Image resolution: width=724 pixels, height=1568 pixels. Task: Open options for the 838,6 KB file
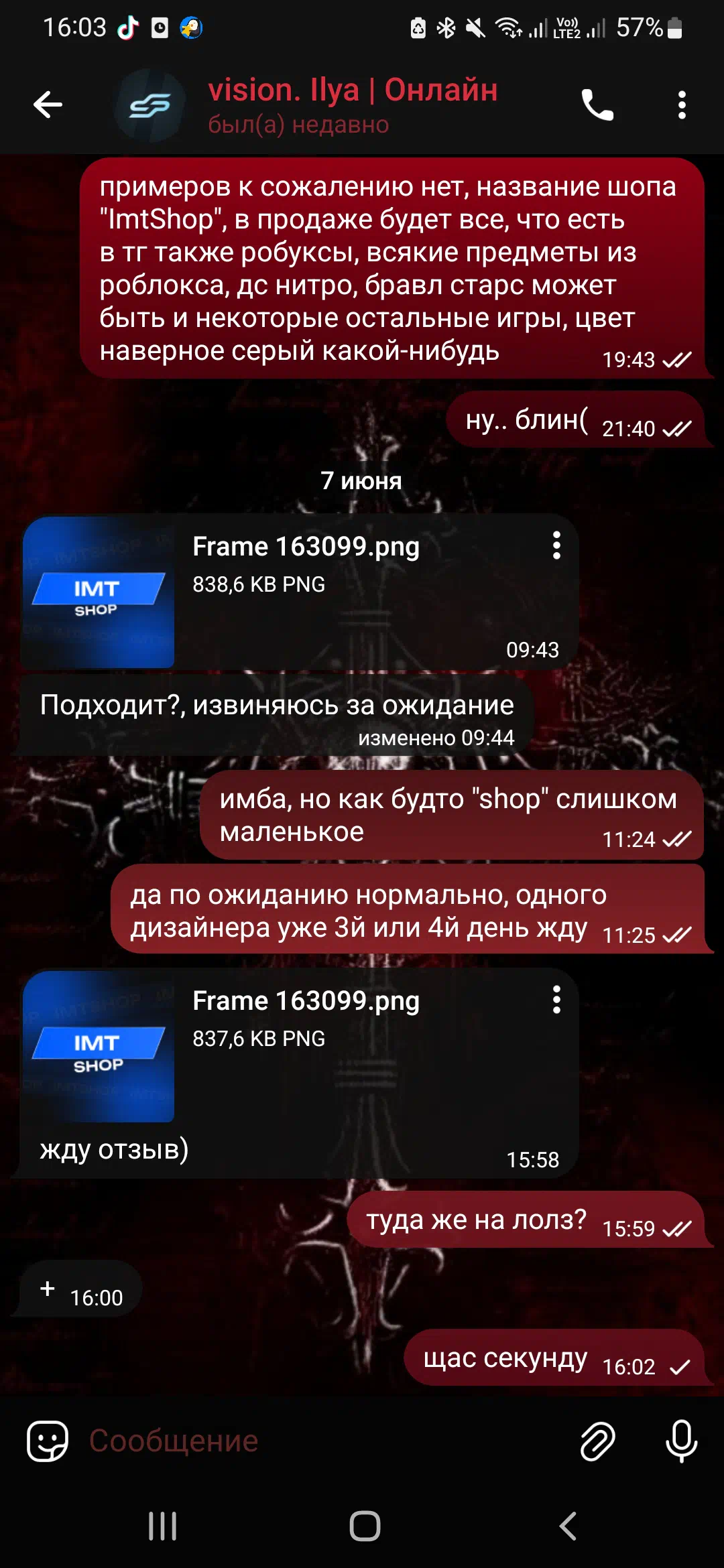pos(556,545)
